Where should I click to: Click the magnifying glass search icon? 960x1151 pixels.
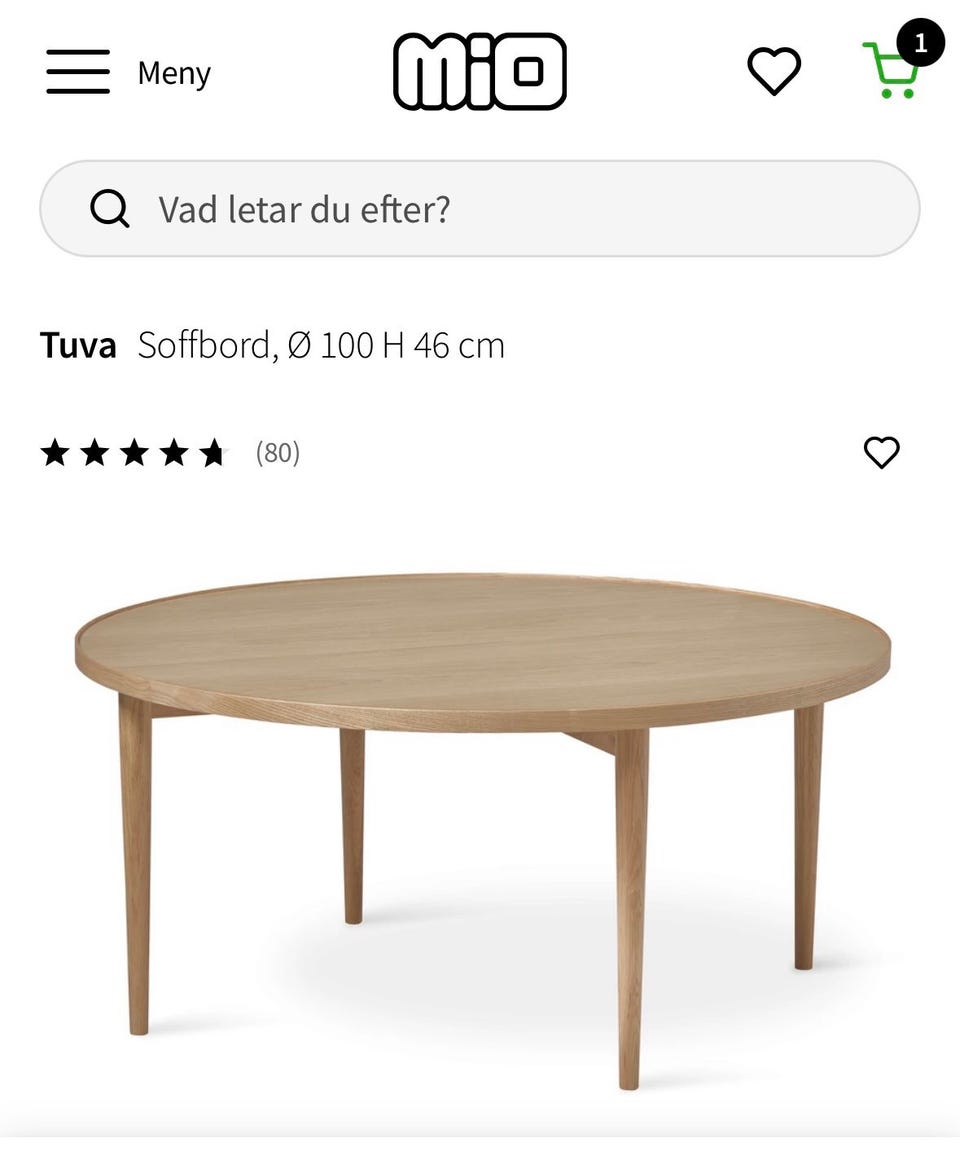coord(112,209)
